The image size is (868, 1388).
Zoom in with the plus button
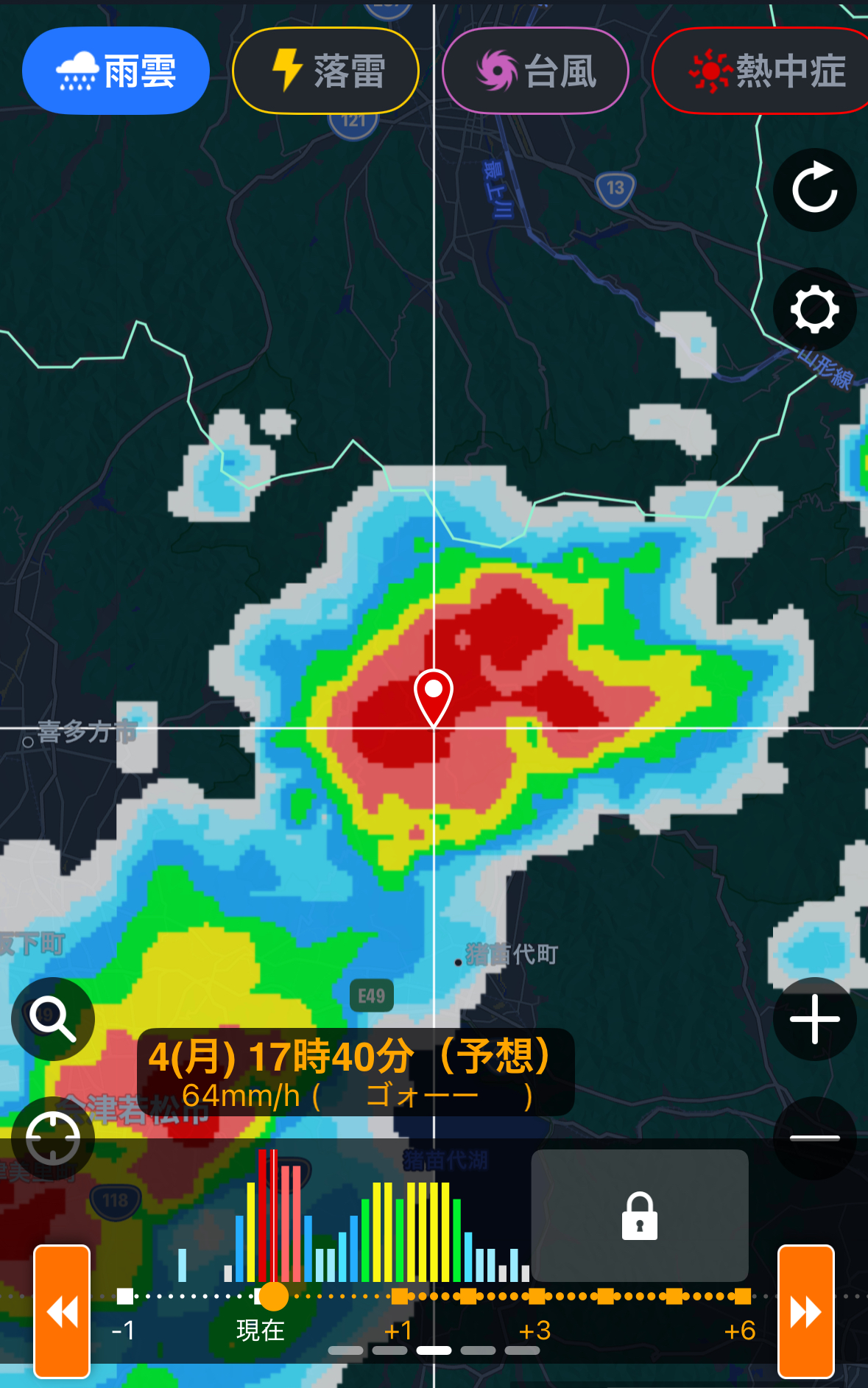(814, 1019)
